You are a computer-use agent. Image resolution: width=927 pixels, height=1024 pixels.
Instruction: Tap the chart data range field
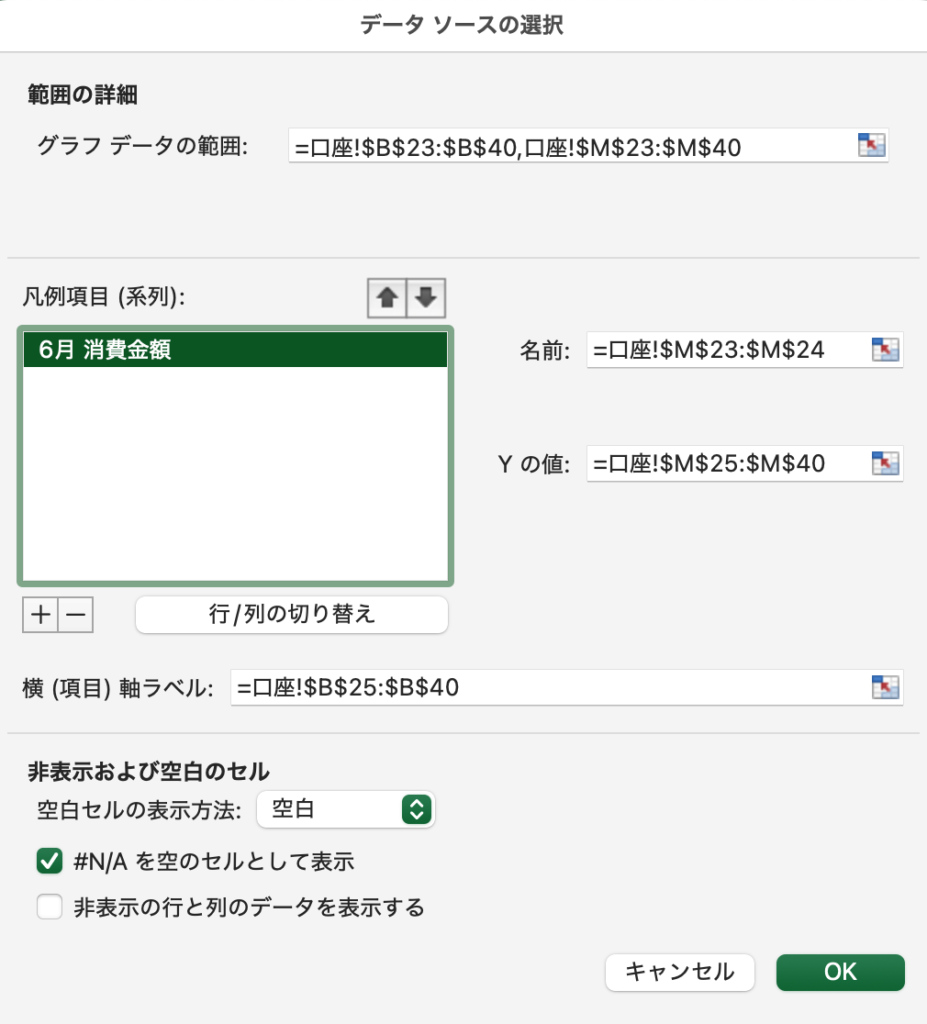570,148
